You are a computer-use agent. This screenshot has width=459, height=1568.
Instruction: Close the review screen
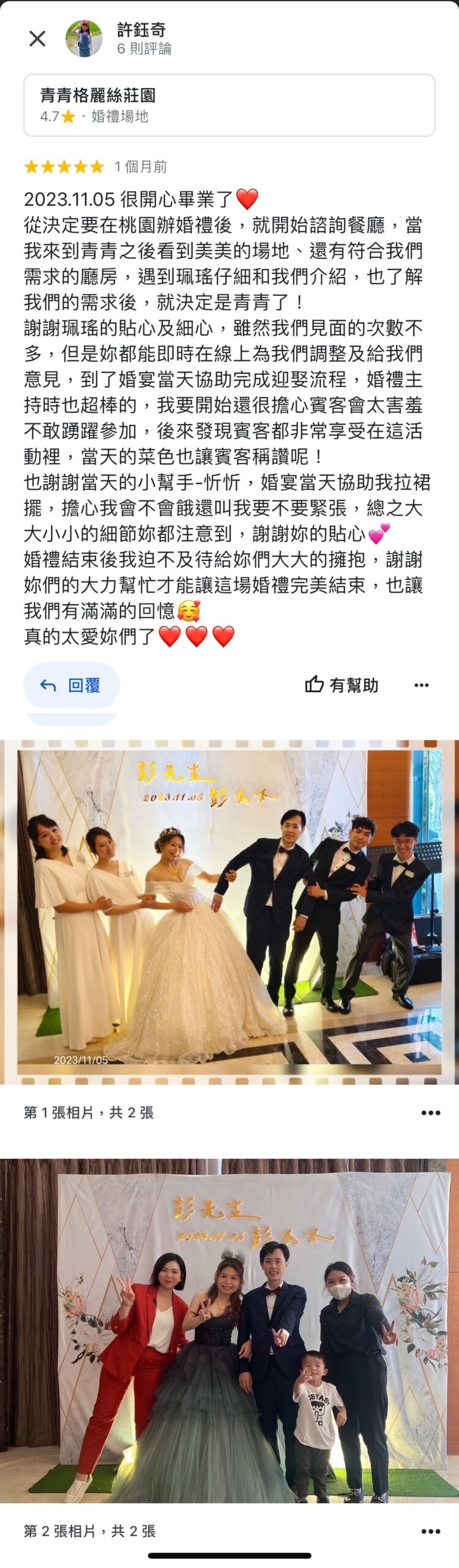37,39
